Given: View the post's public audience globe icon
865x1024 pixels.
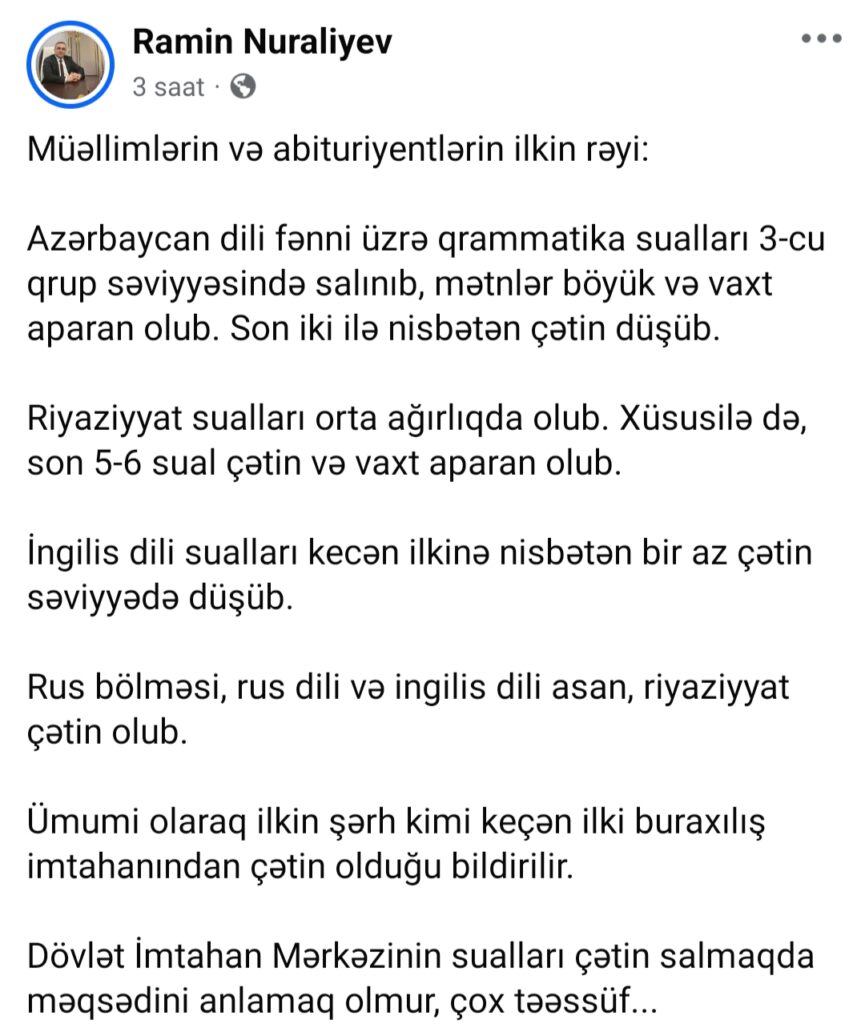Looking at the screenshot, I should (242, 88).
